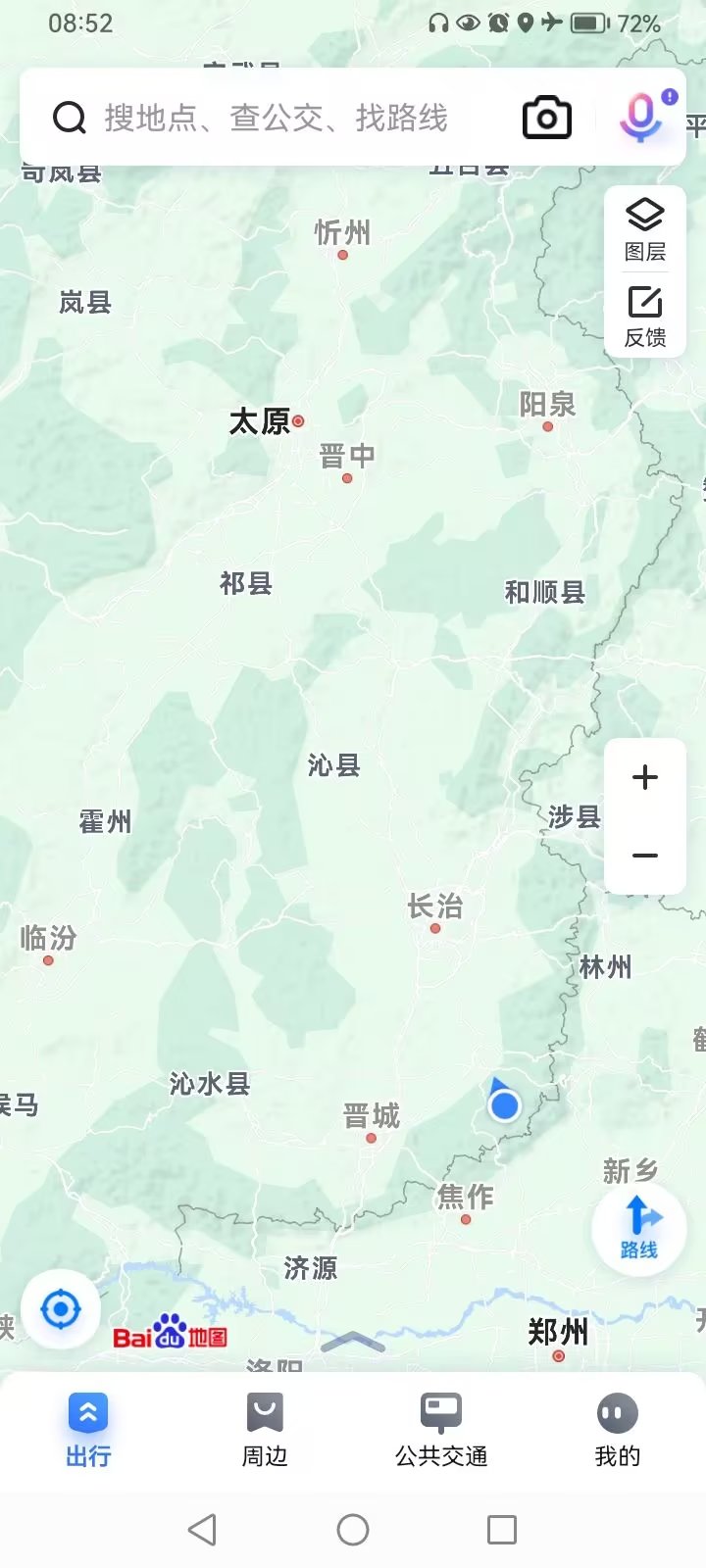
Task: Tap the system back button
Action: point(202,1530)
